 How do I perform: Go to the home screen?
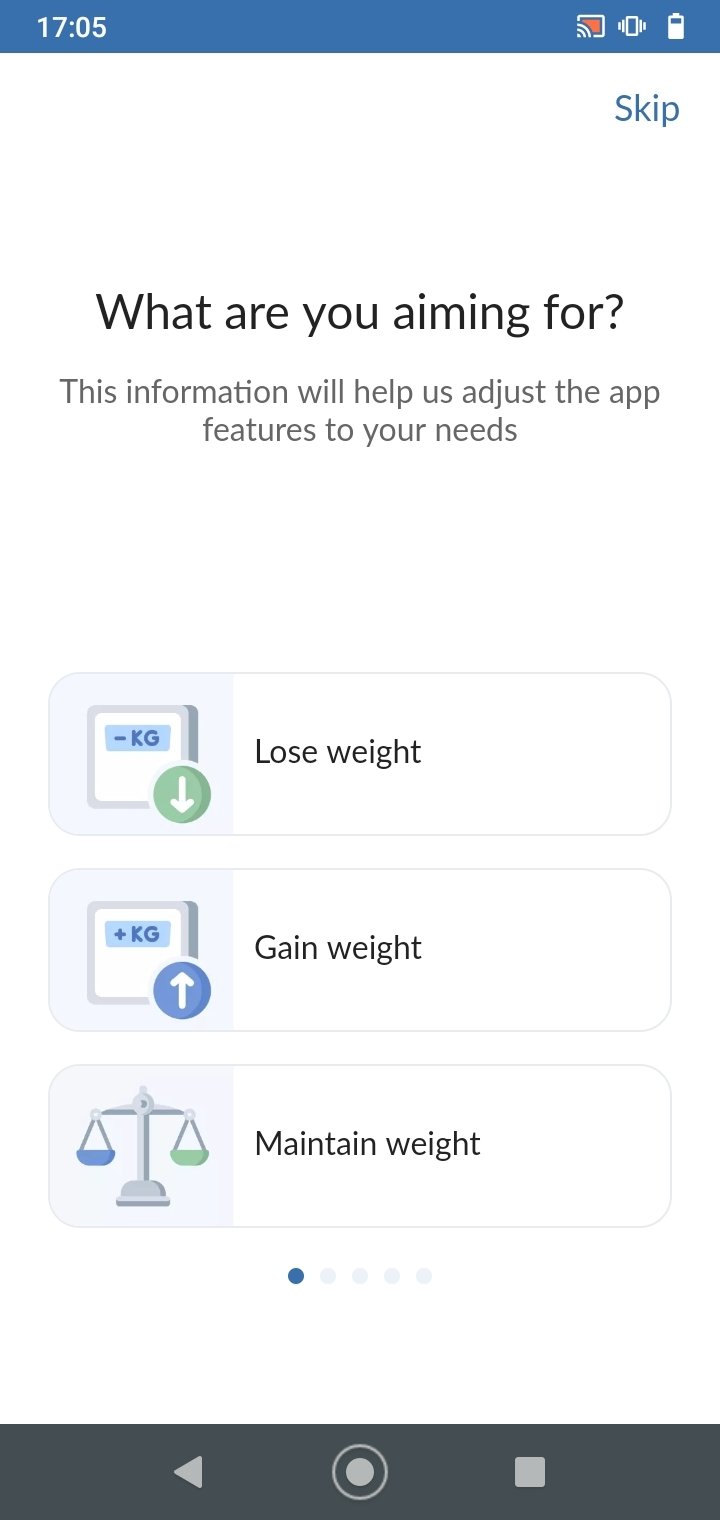pos(360,1472)
